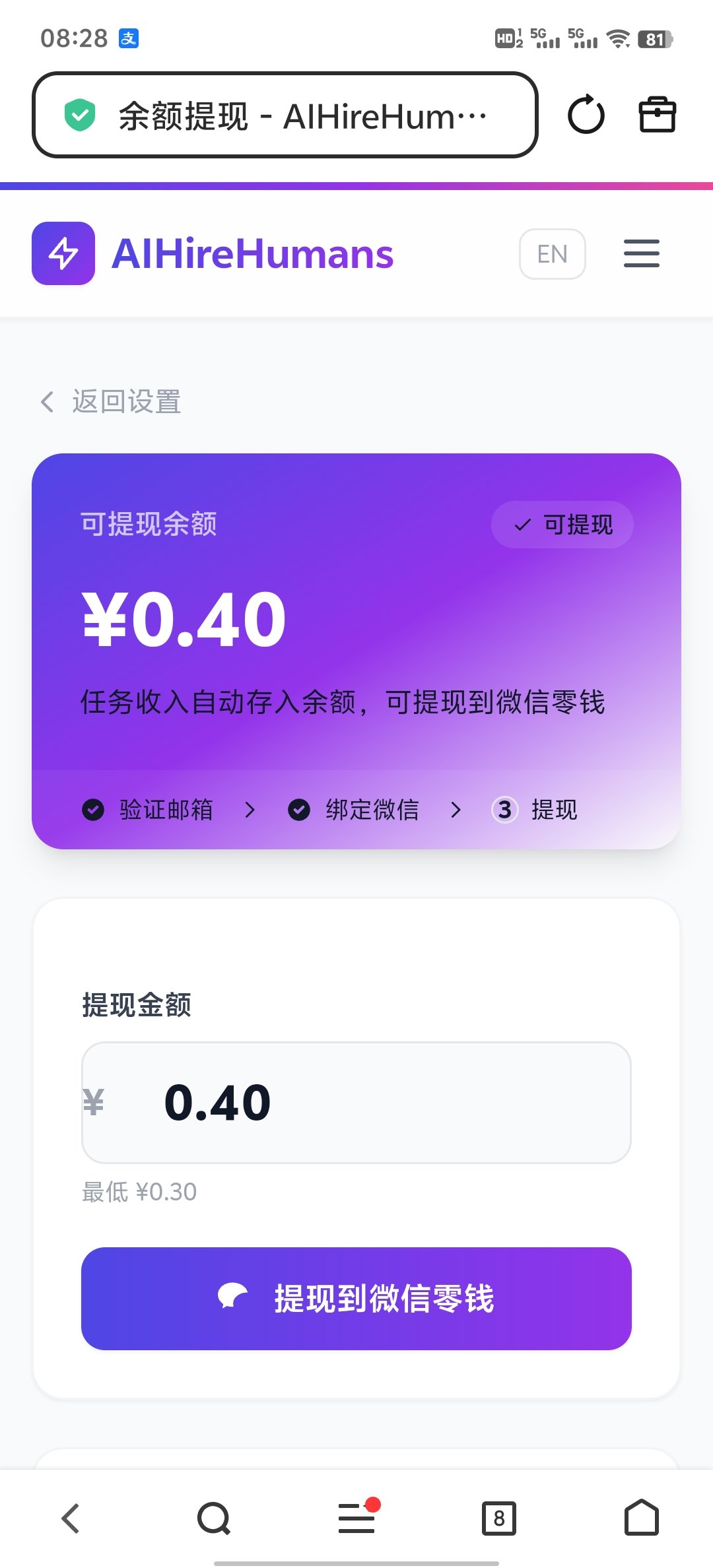This screenshot has width=713, height=1568.
Task: Open the browser menu with red dot
Action: pyautogui.click(x=356, y=1519)
